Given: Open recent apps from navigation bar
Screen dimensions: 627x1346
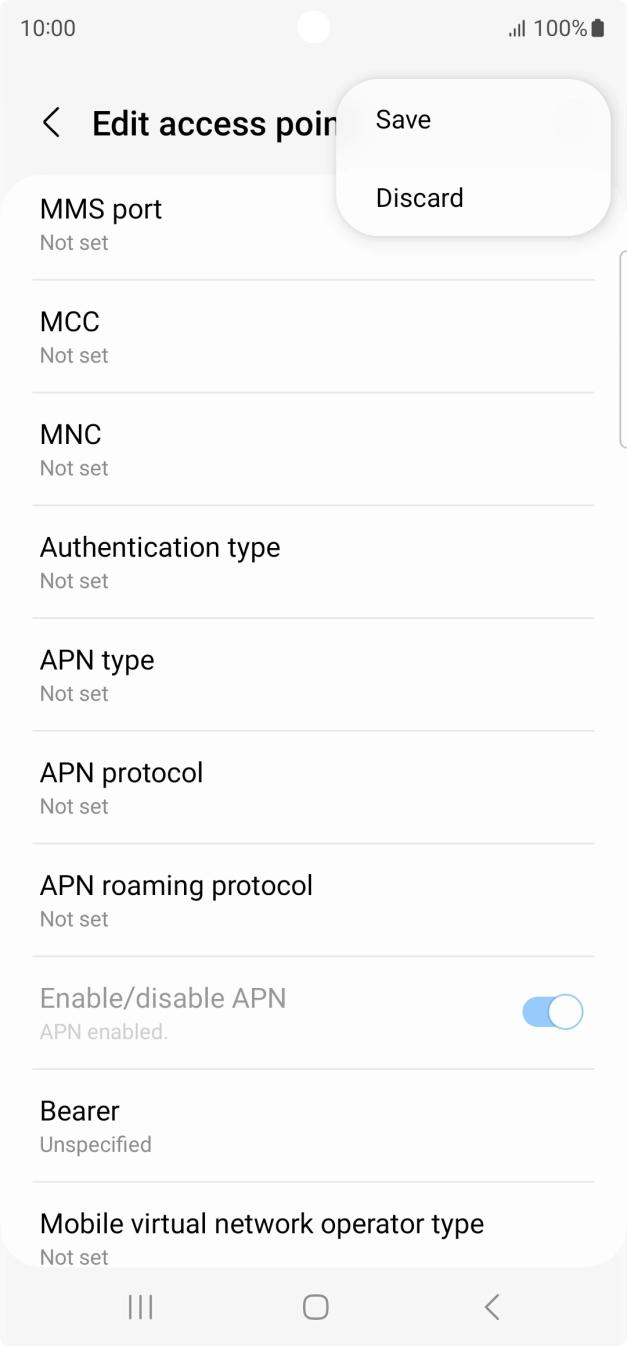Looking at the screenshot, I should pyautogui.click(x=140, y=1306).
